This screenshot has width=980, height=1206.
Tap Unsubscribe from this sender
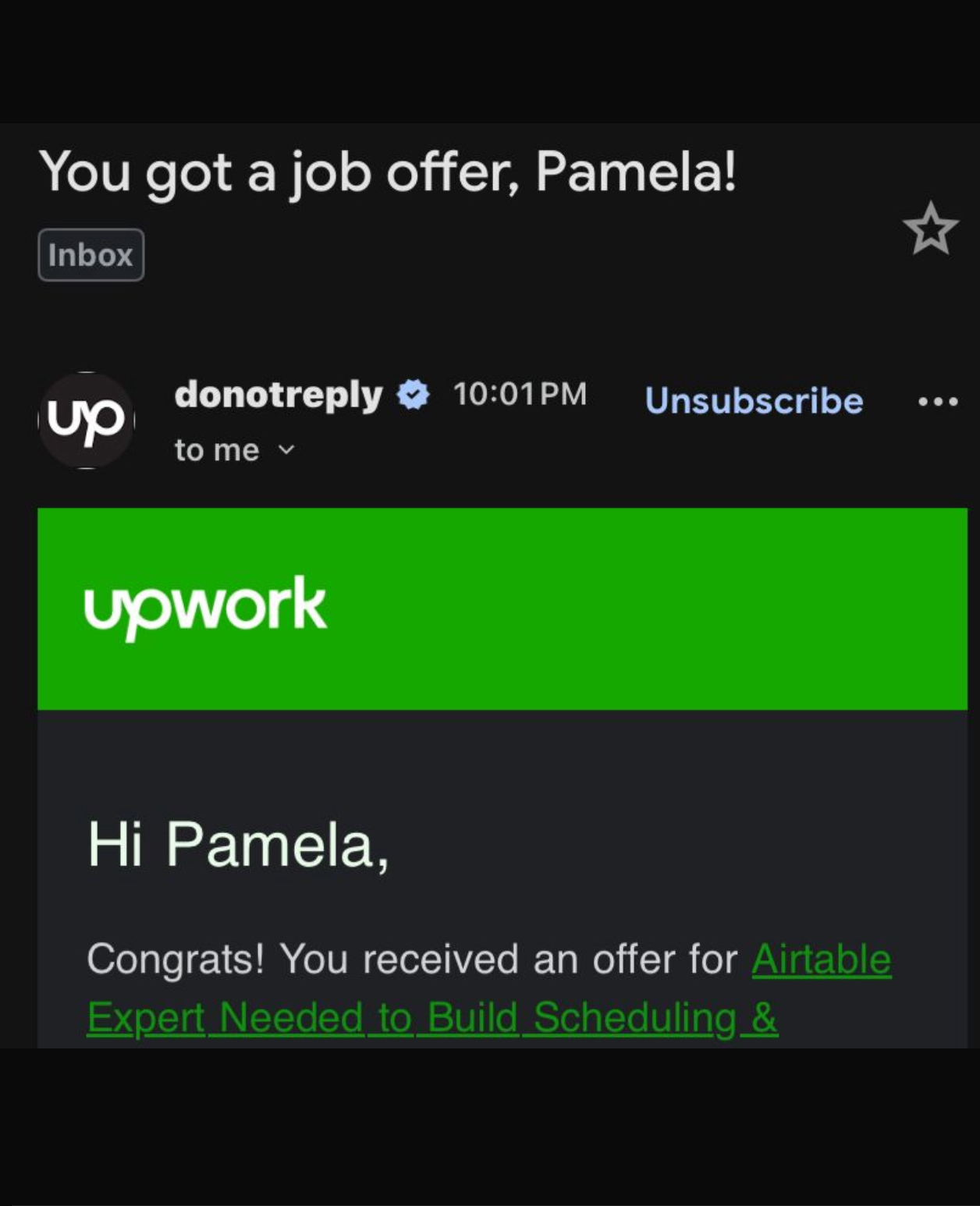(754, 401)
